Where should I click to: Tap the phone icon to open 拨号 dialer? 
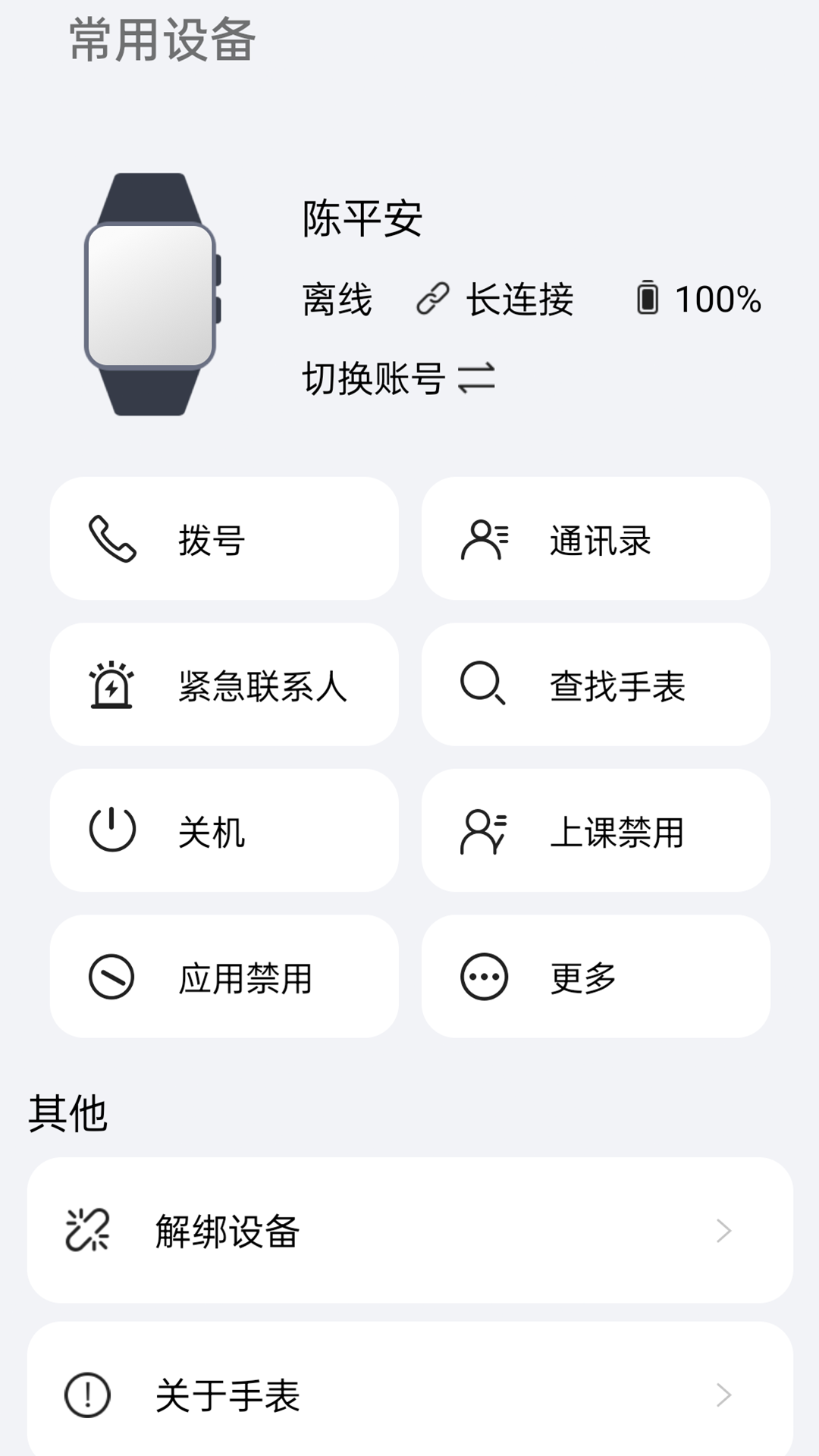pyautogui.click(x=111, y=540)
